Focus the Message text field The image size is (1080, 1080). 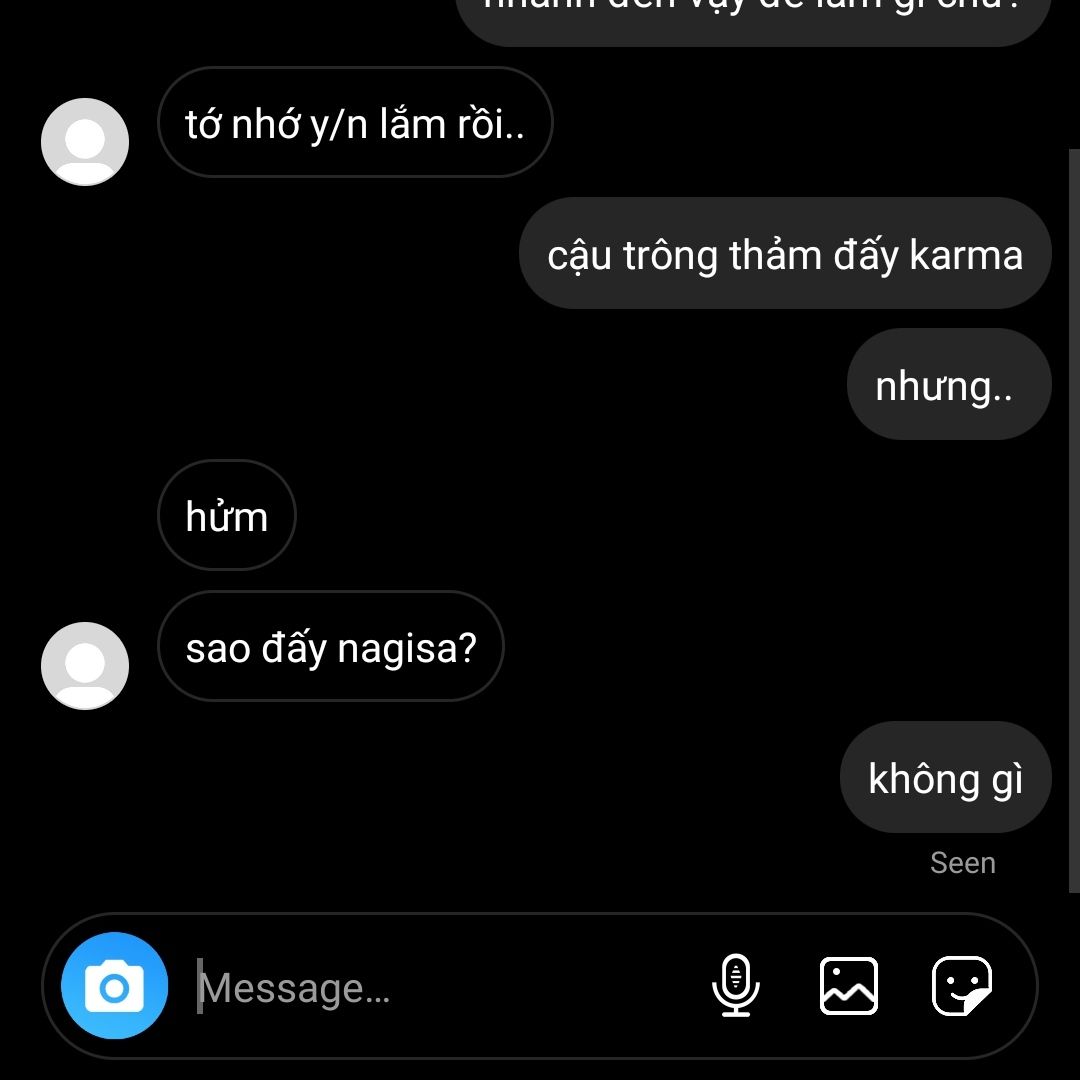click(440, 988)
